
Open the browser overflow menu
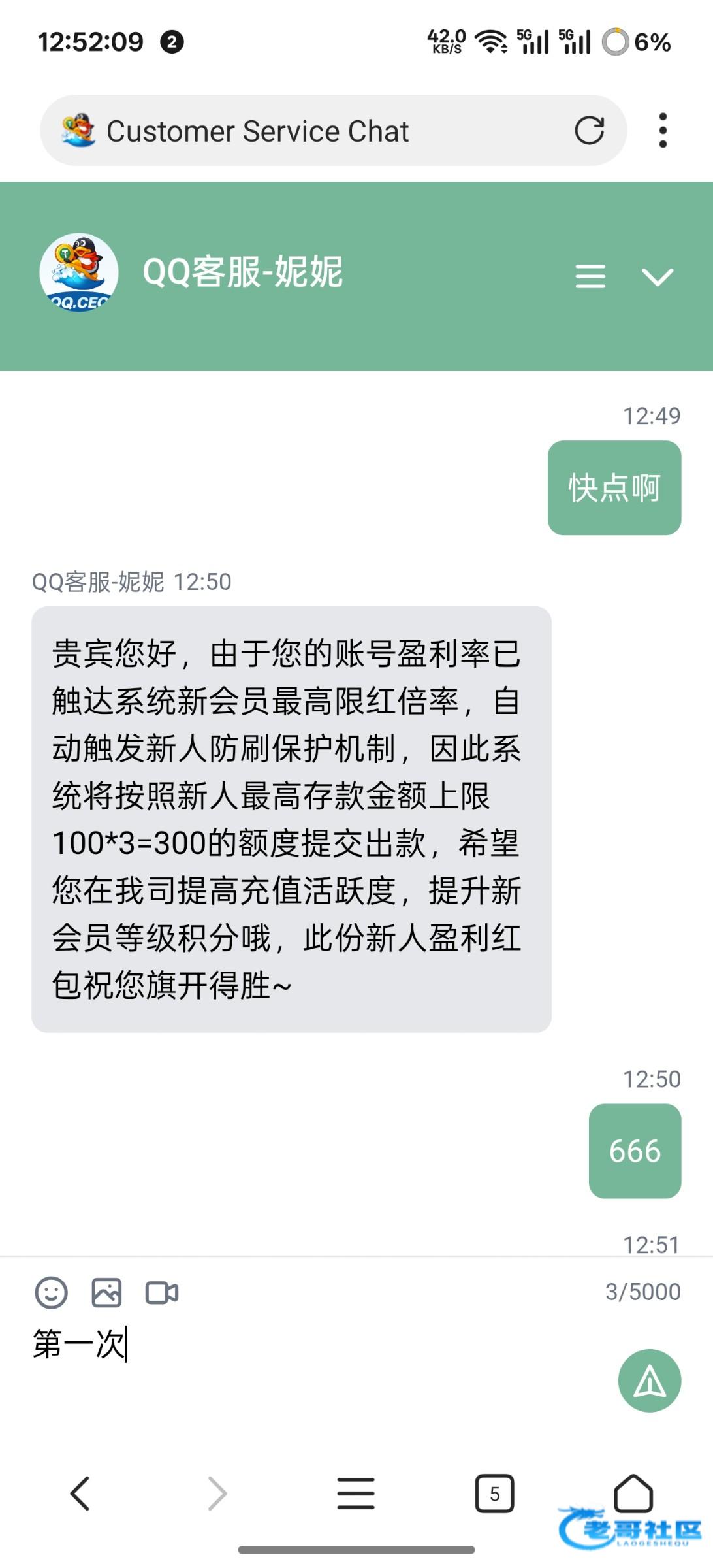tap(663, 131)
